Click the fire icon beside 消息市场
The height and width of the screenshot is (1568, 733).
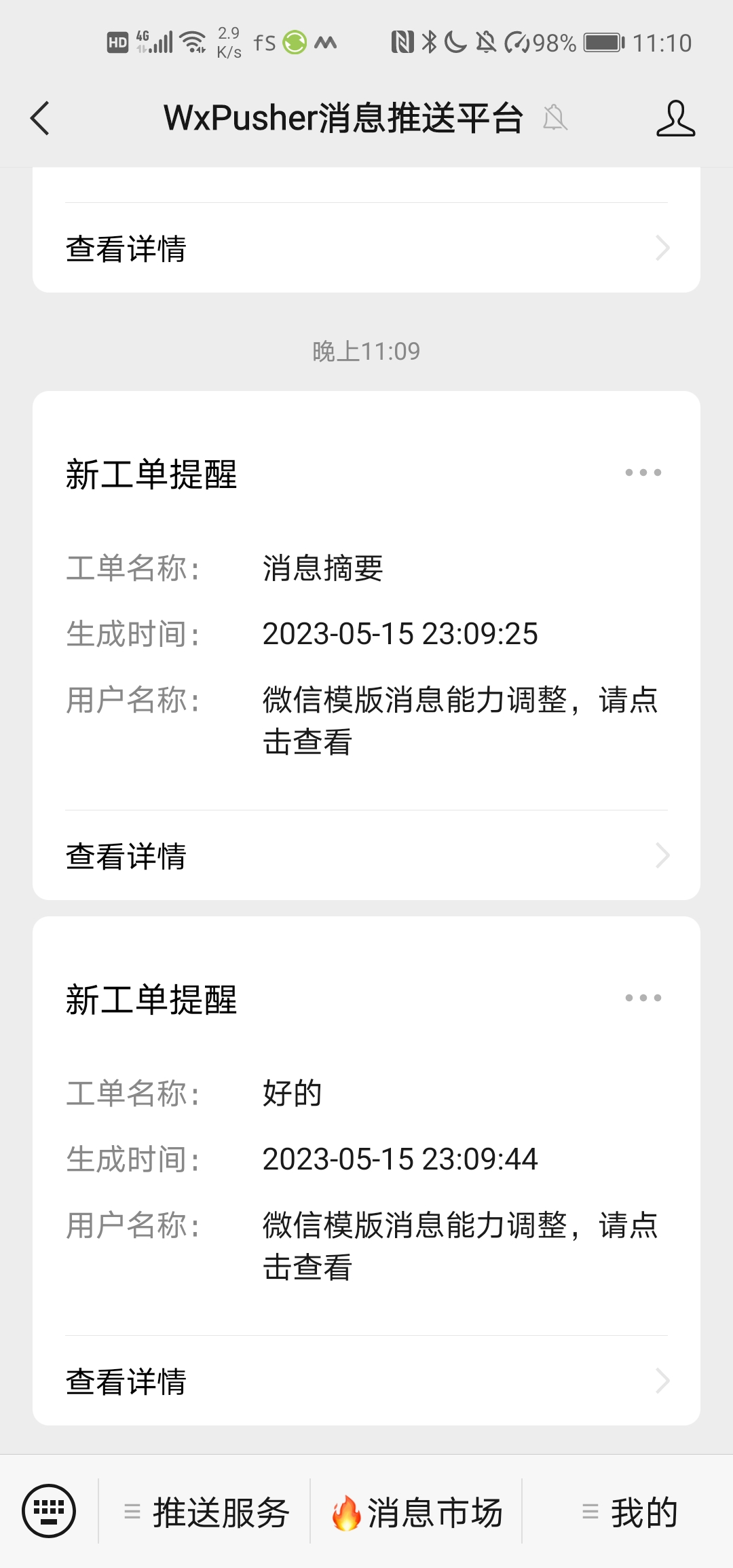pyautogui.click(x=346, y=1510)
